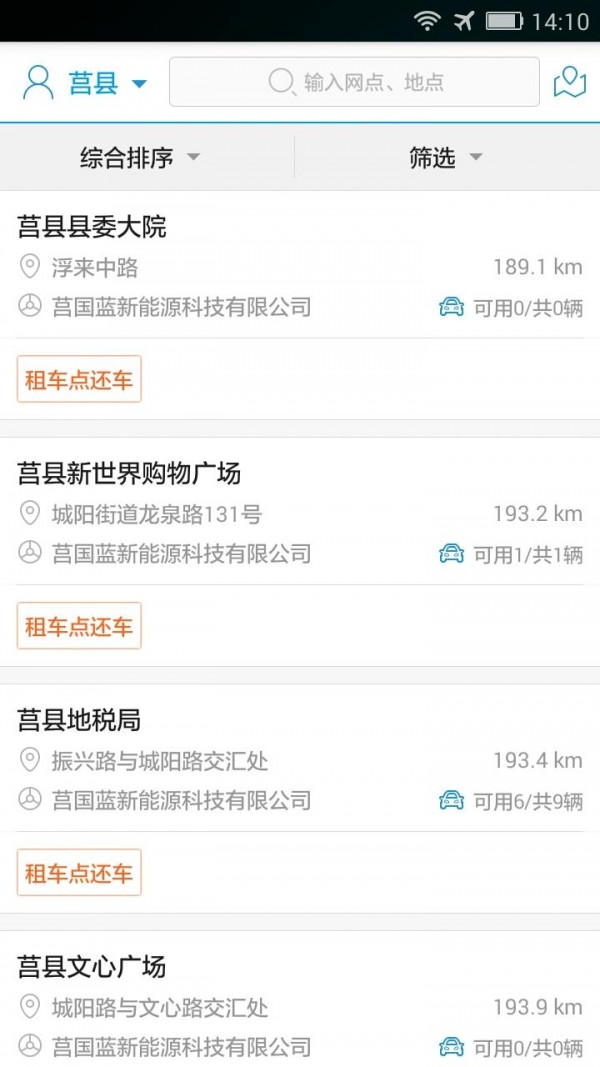This screenshot has width=600, height=1067.
Task: Expand the 莒县 city dropdown
Action: click(107, 83)
